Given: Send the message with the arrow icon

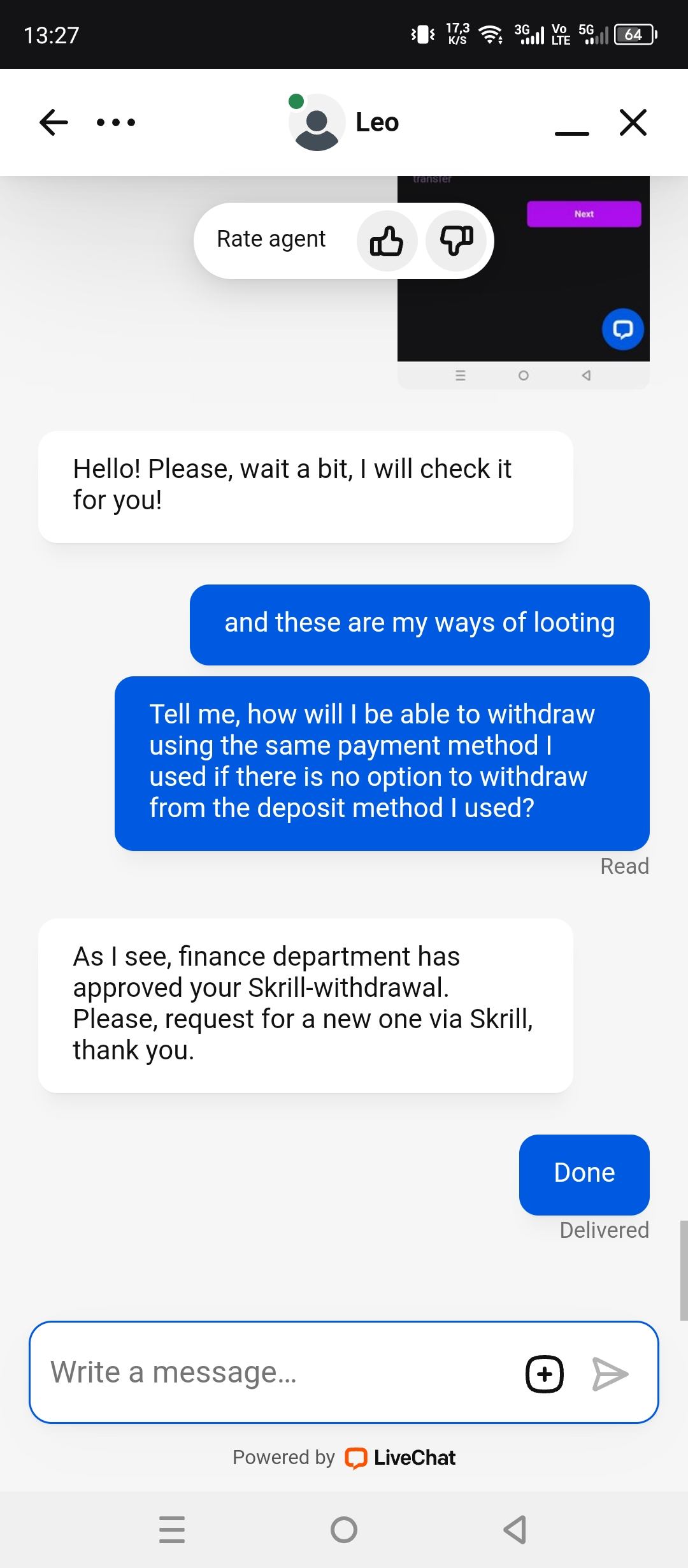Looking at the screenshot, I should click(610, 1374).
